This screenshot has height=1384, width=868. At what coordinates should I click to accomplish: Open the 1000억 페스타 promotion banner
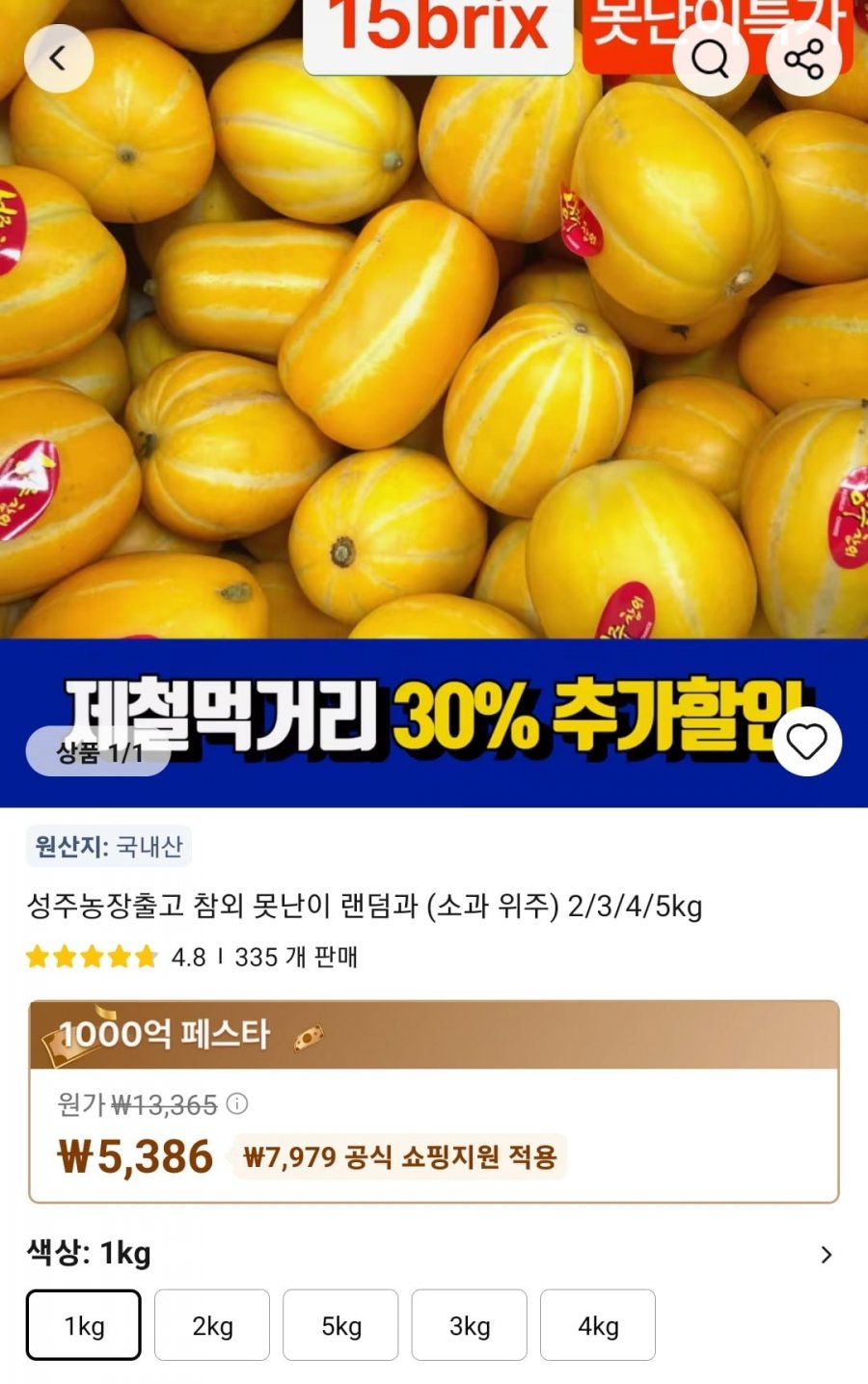point(434,1036)
